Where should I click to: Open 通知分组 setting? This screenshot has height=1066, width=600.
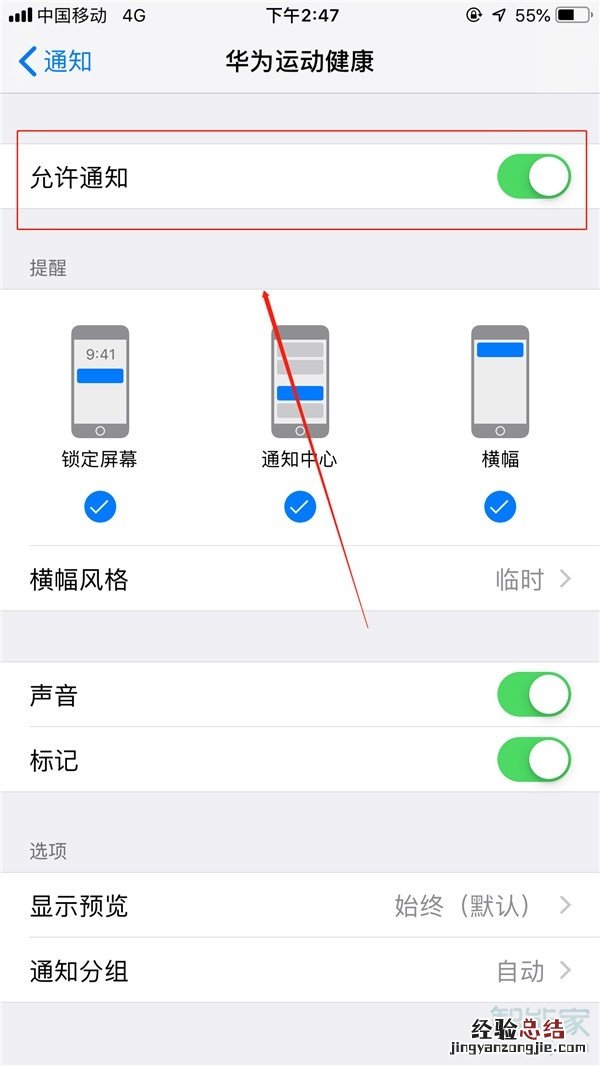[300, 971]
